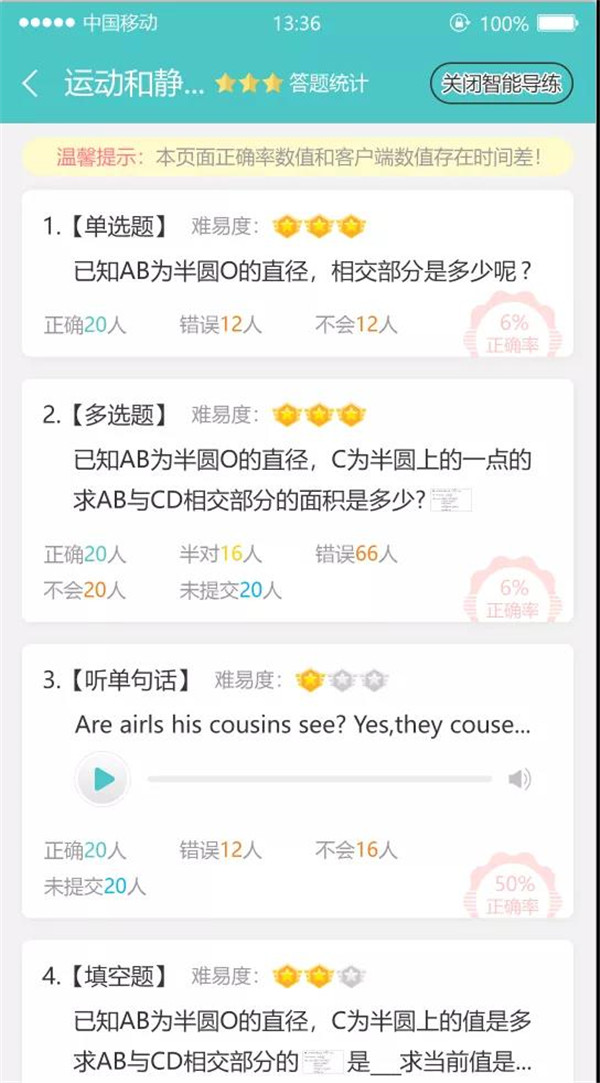Go back using the header arrow
The height and width of the screenshot is (1083, 600).
click(31, 84)
